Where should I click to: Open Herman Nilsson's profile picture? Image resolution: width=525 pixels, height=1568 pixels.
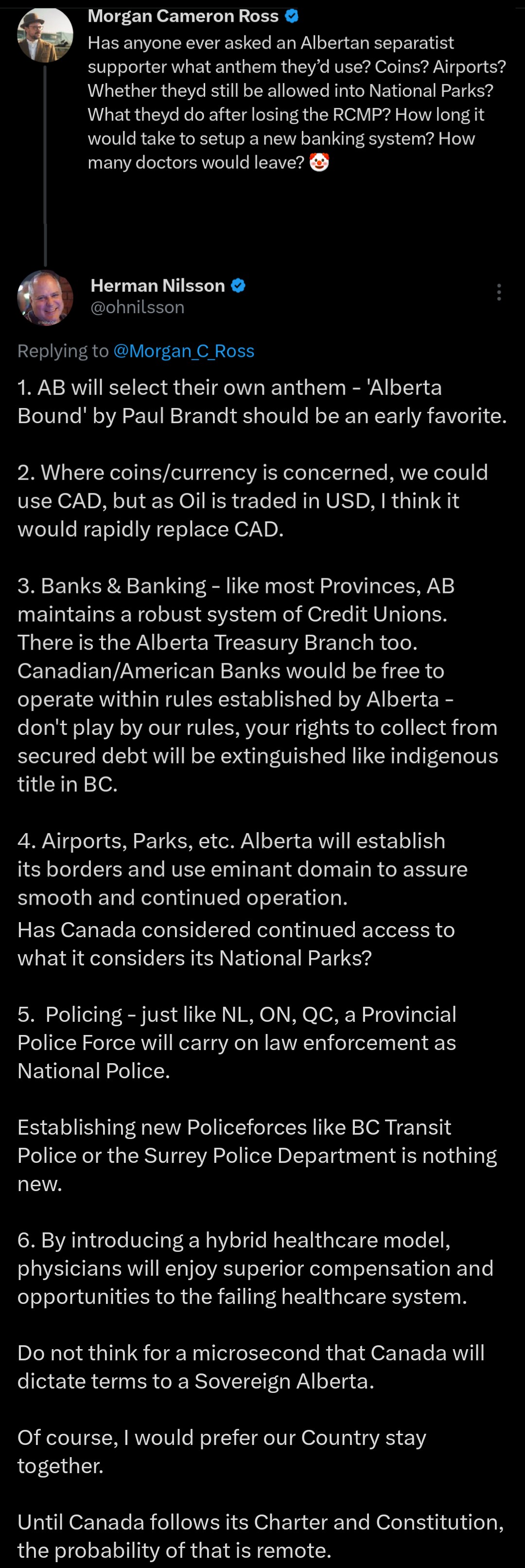(45, 298)
